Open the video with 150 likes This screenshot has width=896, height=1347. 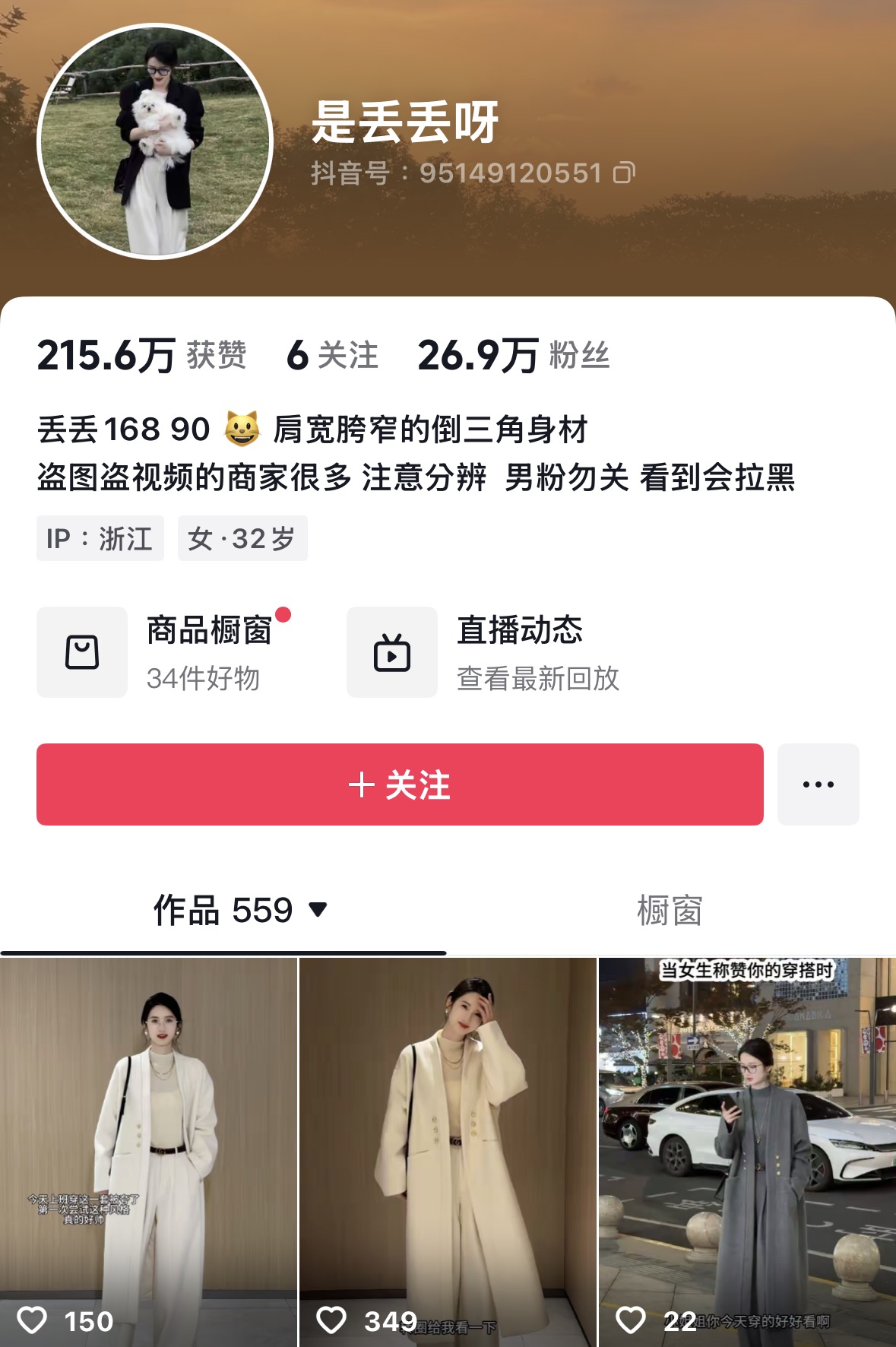pos(148,1152)
